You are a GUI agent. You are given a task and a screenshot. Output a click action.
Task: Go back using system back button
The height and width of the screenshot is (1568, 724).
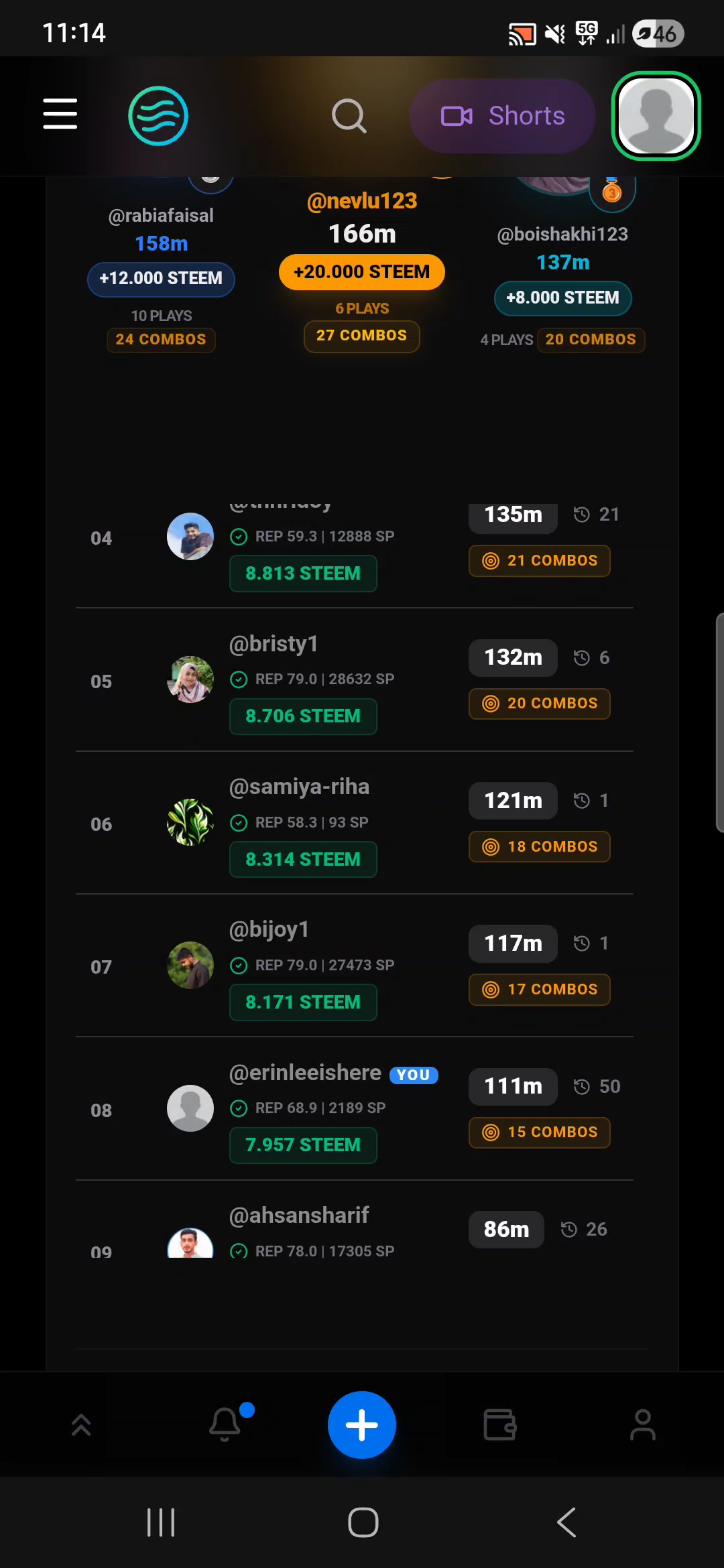[566, 1522]
